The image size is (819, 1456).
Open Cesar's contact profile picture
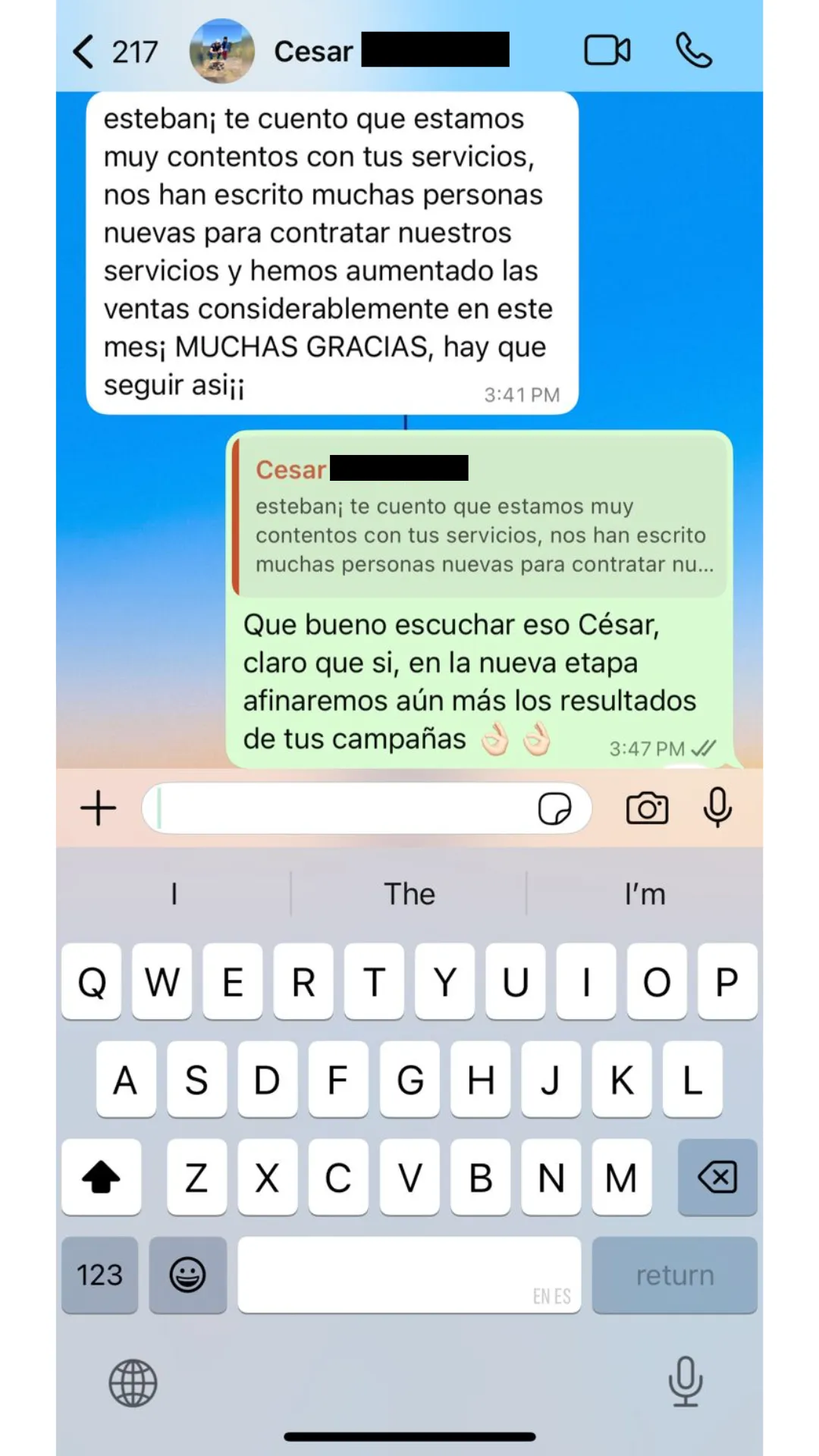pyautogui.click(x=221, y=51)
